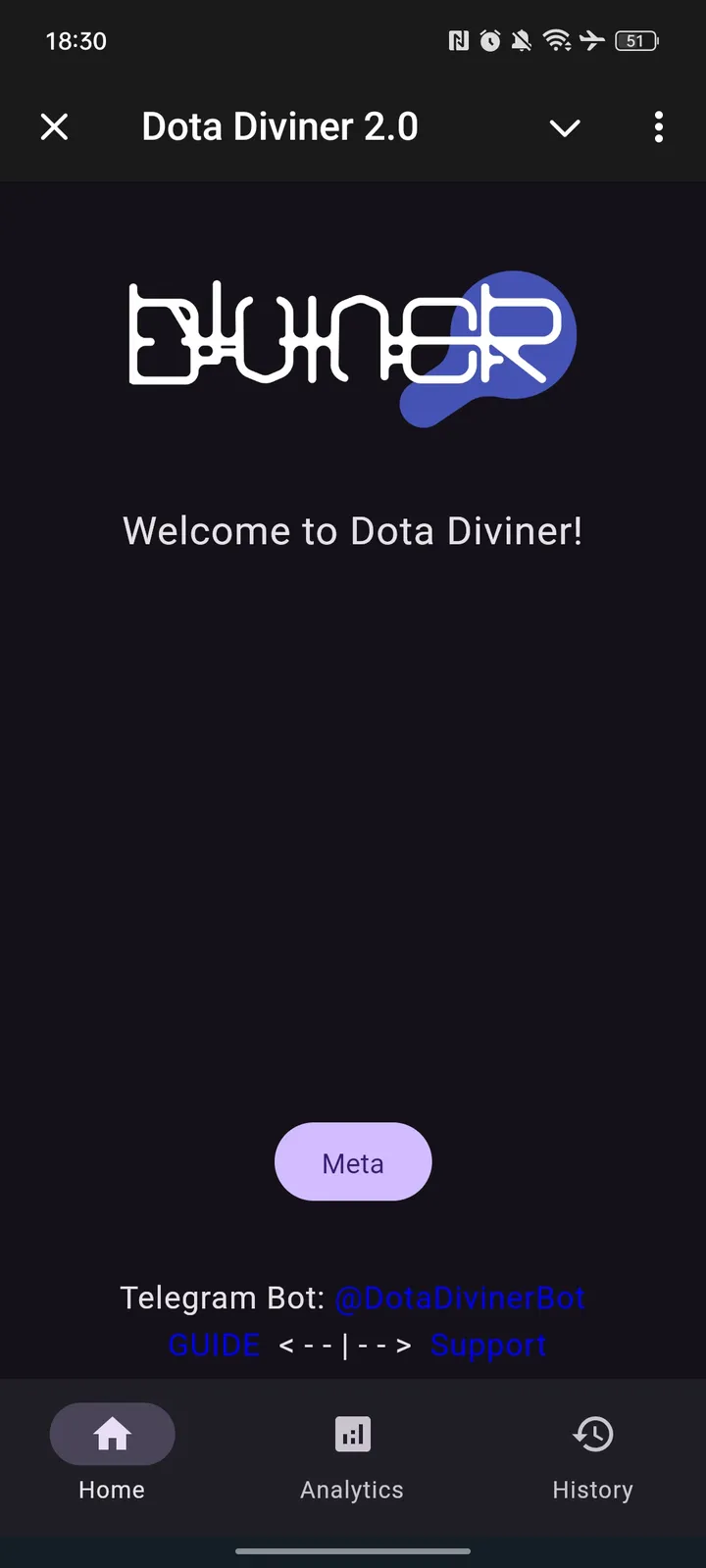The image size is (706, 1568).
Task: Tap the muted notifications bell icon
Action: 522,40
